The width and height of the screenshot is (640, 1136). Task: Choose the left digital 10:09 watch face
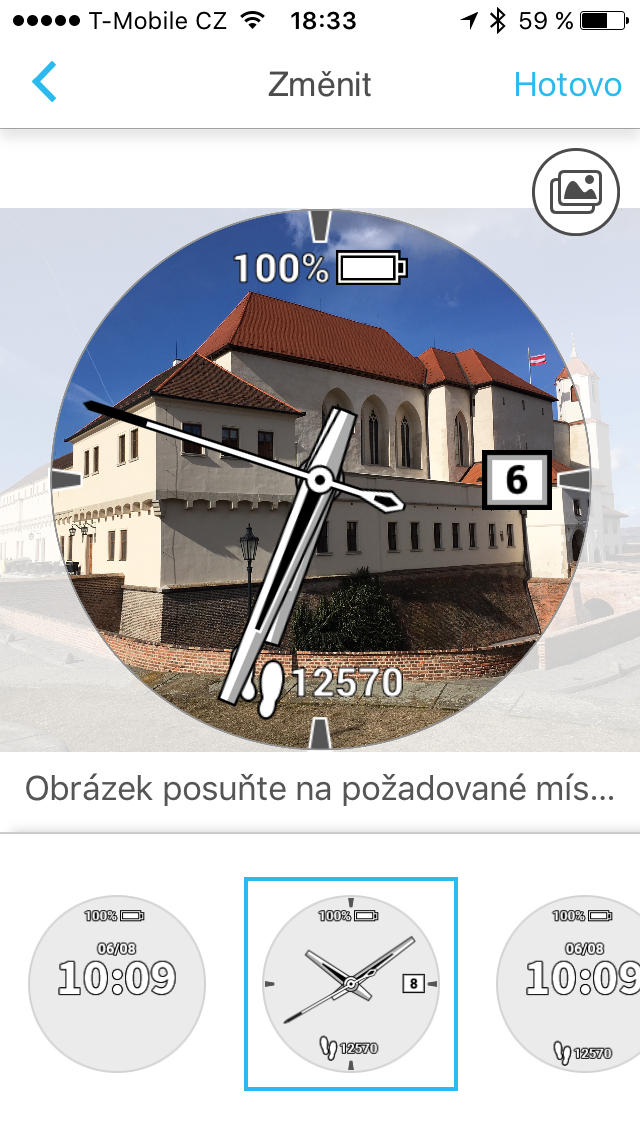pos(117,983)
